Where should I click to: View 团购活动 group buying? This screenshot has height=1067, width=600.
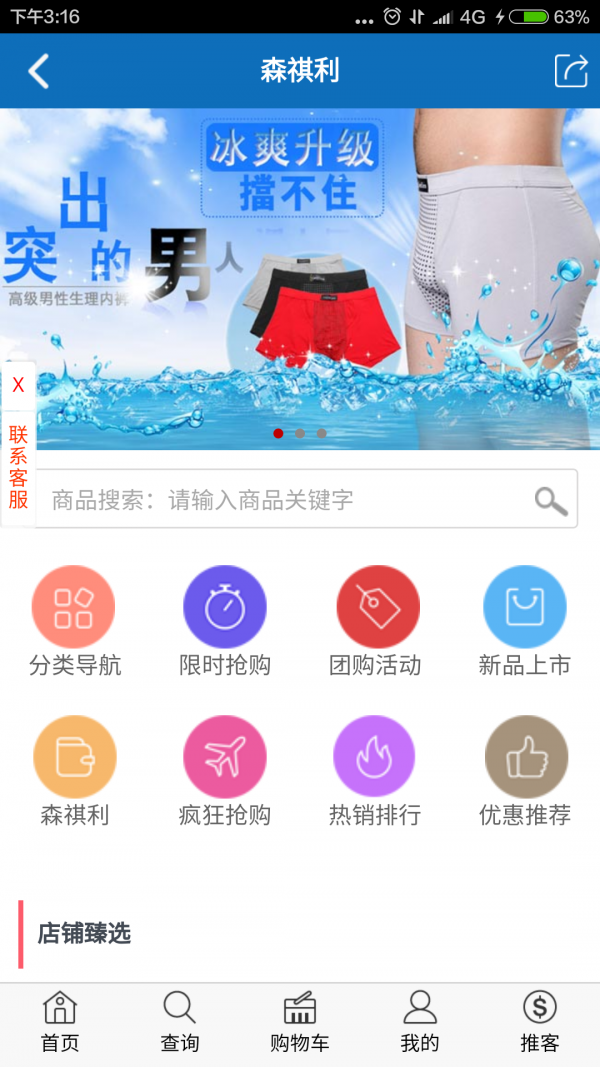[x=376, y=621]
